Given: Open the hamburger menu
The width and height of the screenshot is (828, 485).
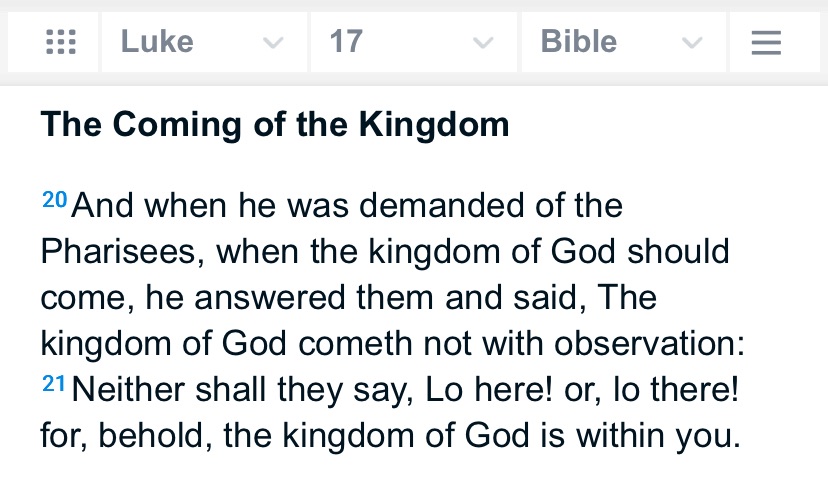Looking at the screenshot, I should (x=766, y=42).
